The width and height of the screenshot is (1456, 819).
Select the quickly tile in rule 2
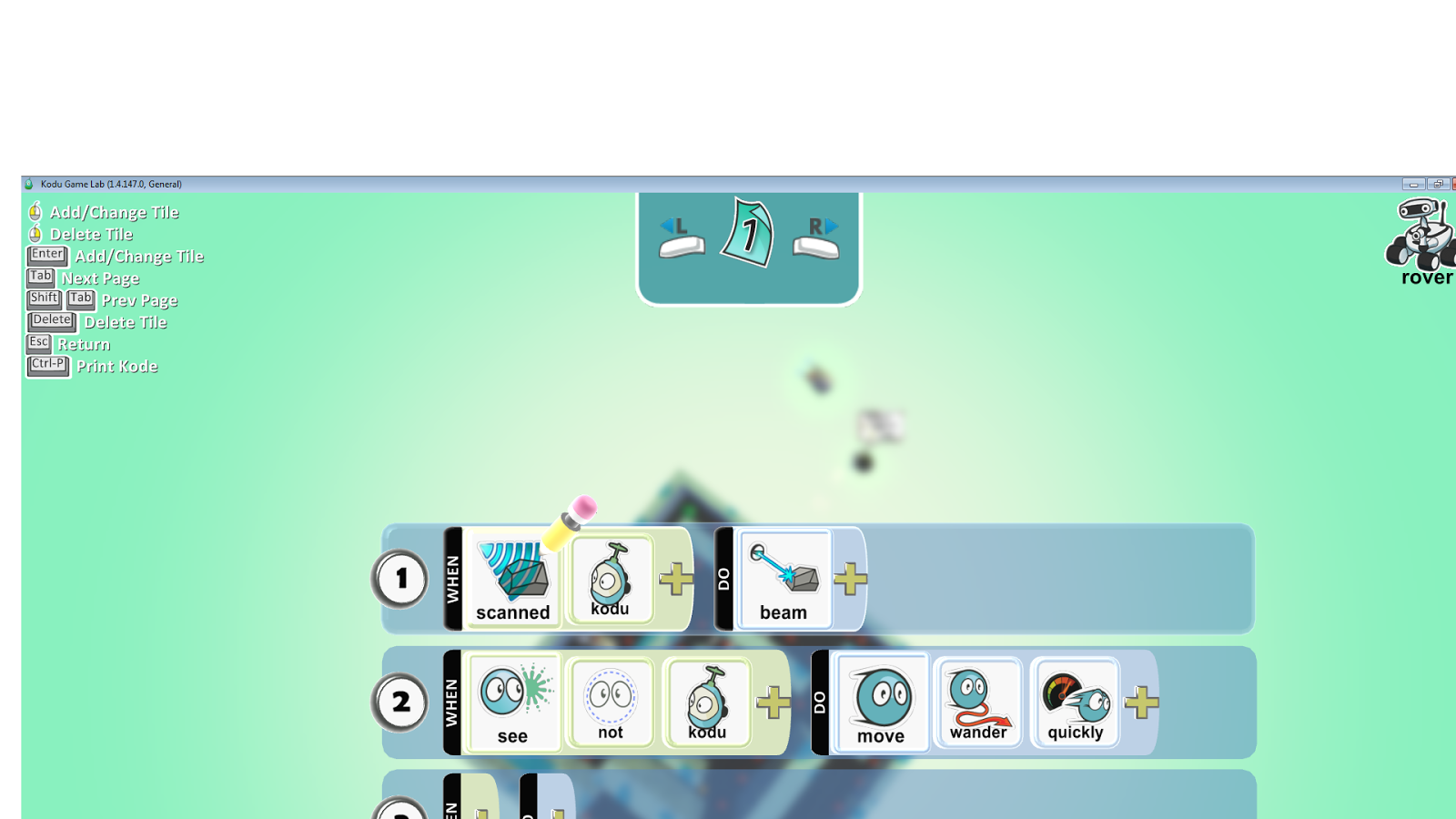point(1075,703)
